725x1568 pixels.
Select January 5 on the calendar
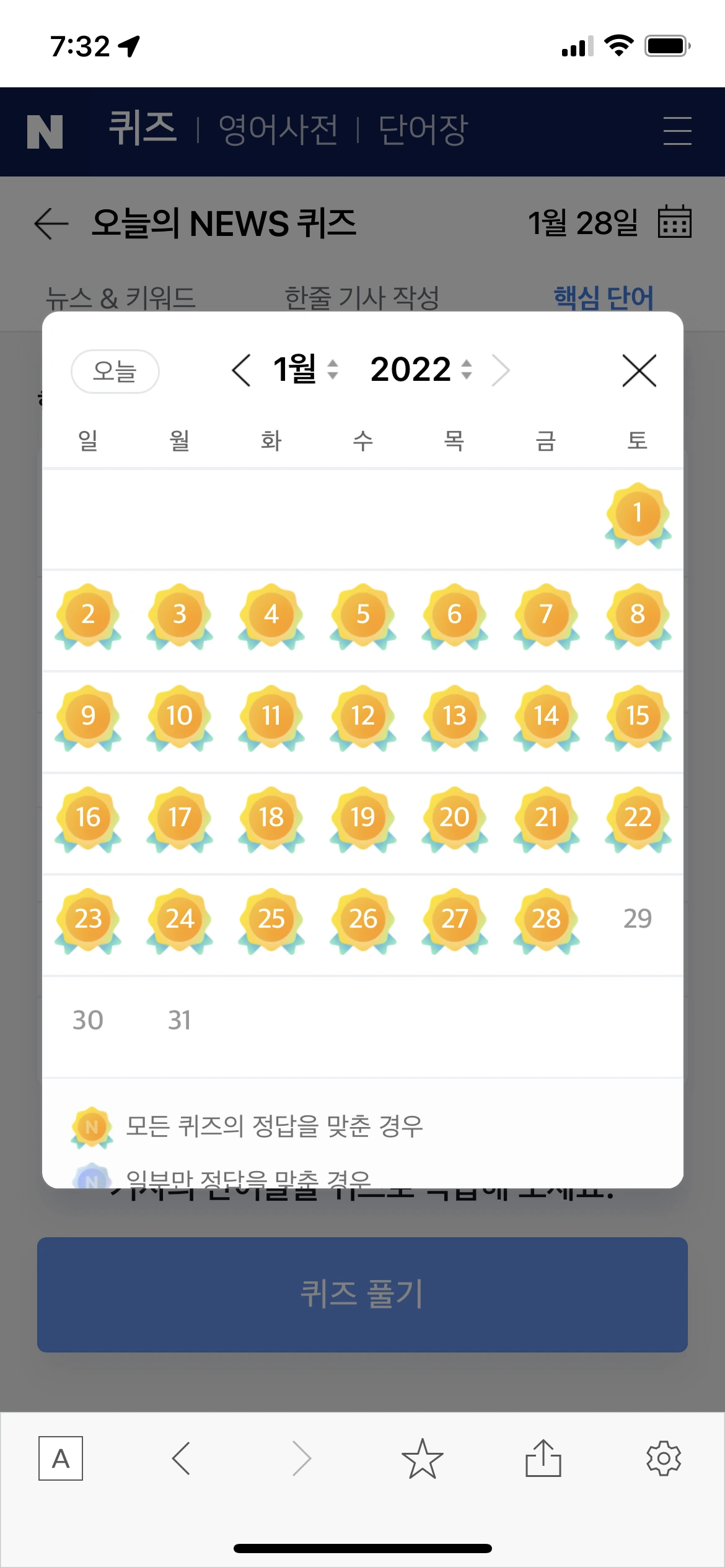point(362,615)
